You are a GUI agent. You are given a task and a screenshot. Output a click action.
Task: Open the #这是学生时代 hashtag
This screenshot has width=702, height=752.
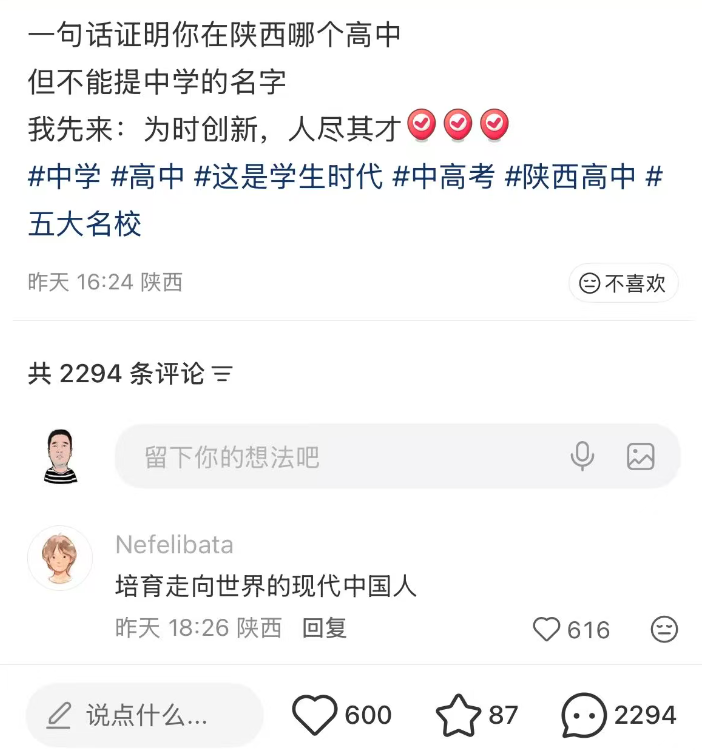tap(288, 178)
